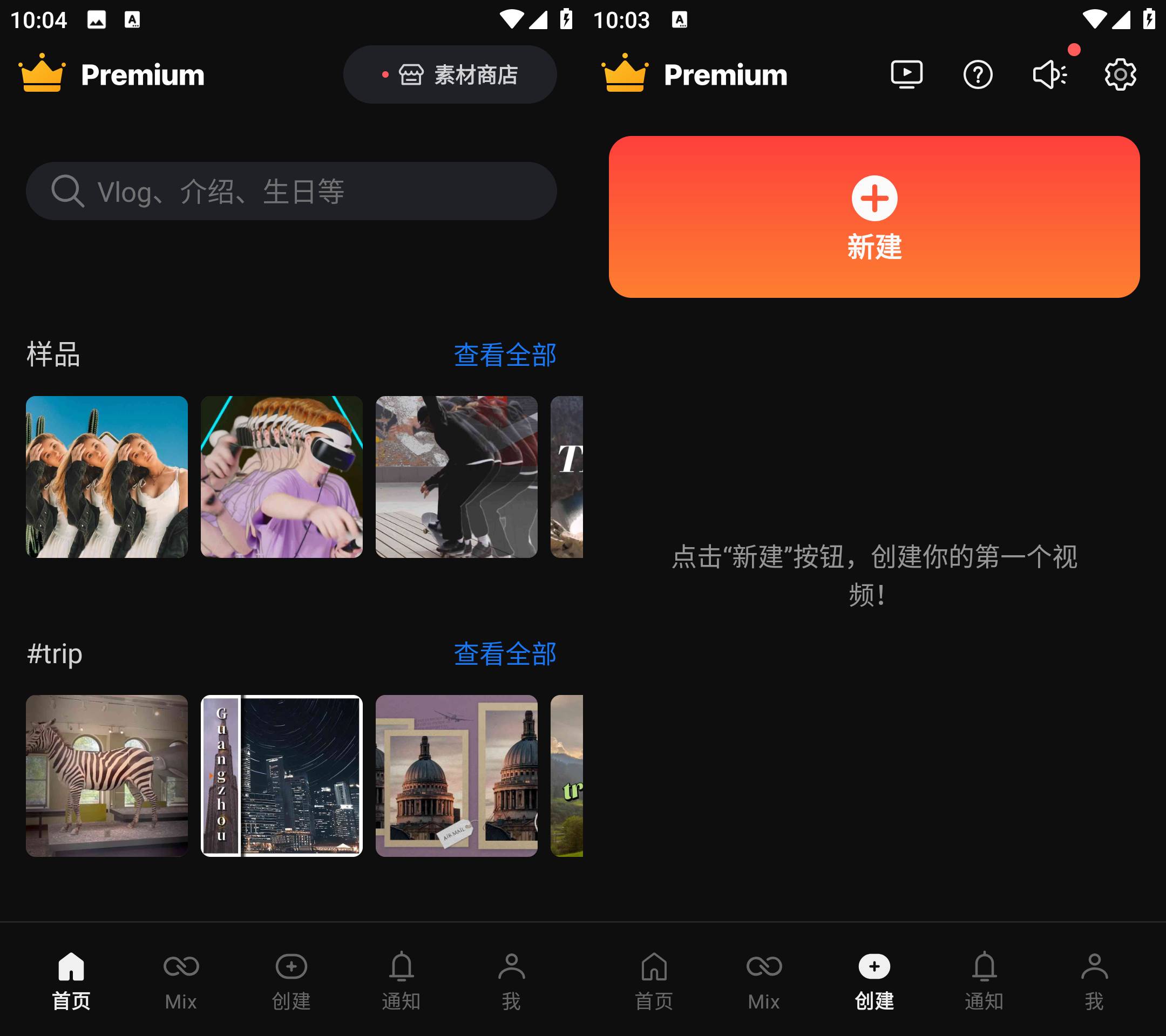Tap the Vlog、介绍、生日等 search field

291,191
